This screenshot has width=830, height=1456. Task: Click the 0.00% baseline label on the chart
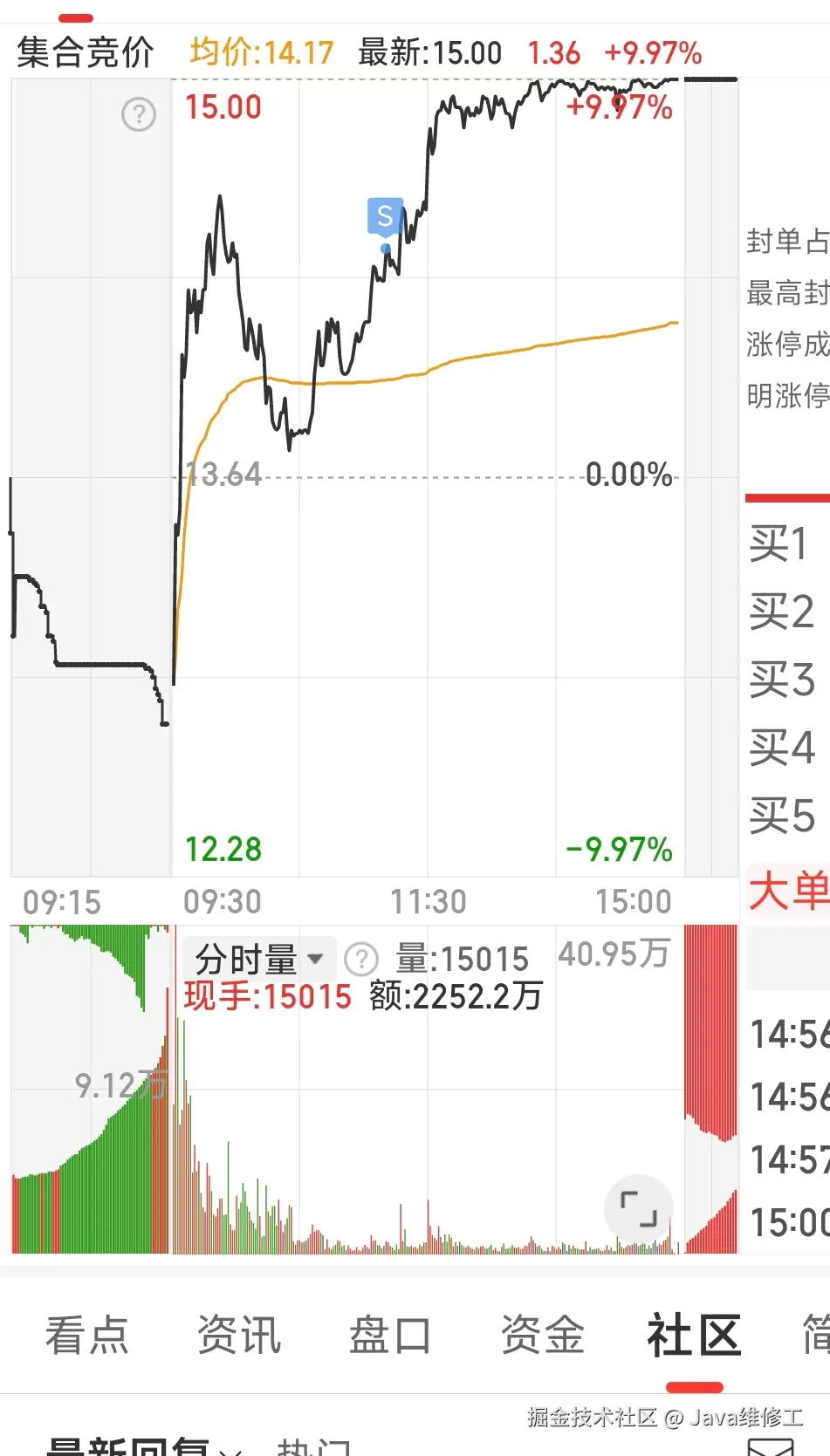point(628,475)
